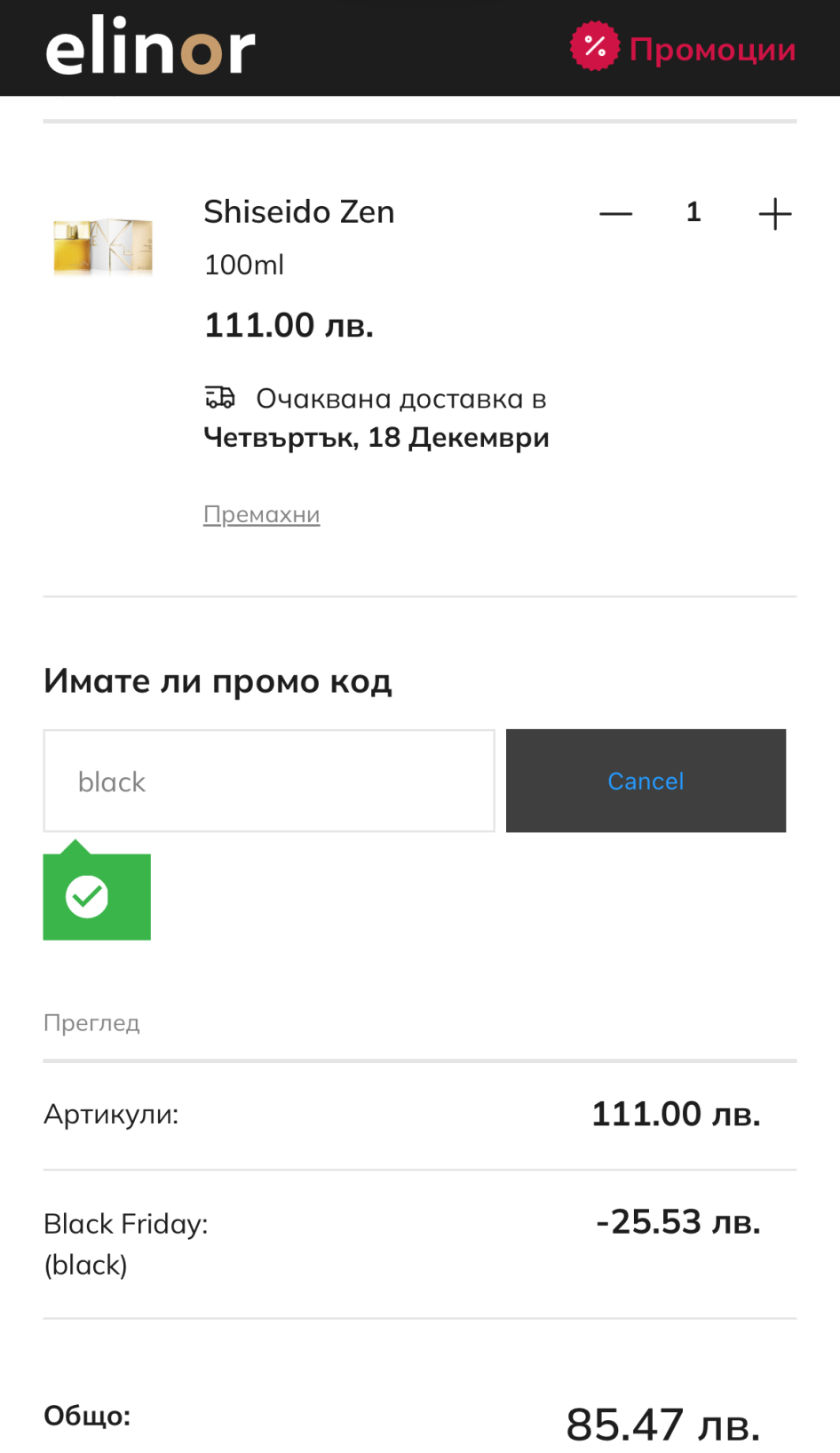Increase Shiseido Zen quantity with plus

pyautogui.click(x=775, y=213)
